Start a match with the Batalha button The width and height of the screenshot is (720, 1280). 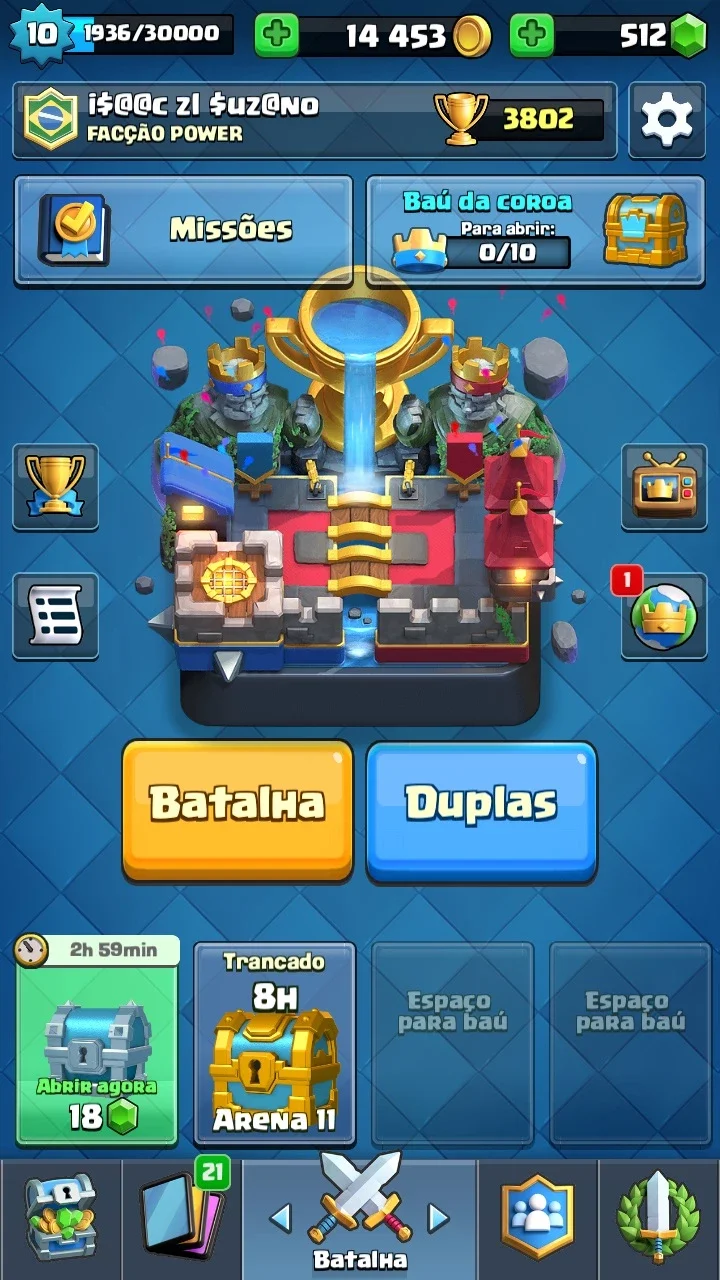[238, 810]
